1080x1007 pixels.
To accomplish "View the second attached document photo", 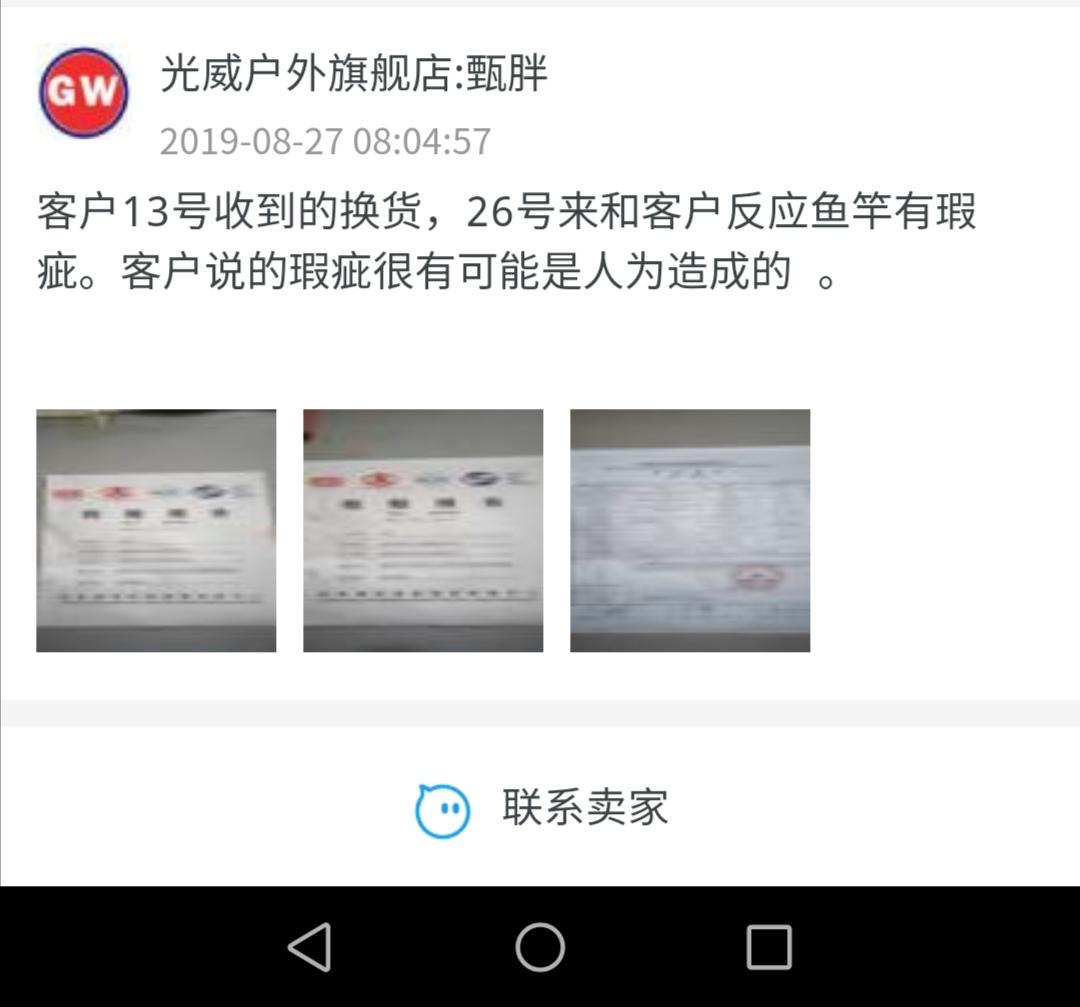I will point(423,530).
